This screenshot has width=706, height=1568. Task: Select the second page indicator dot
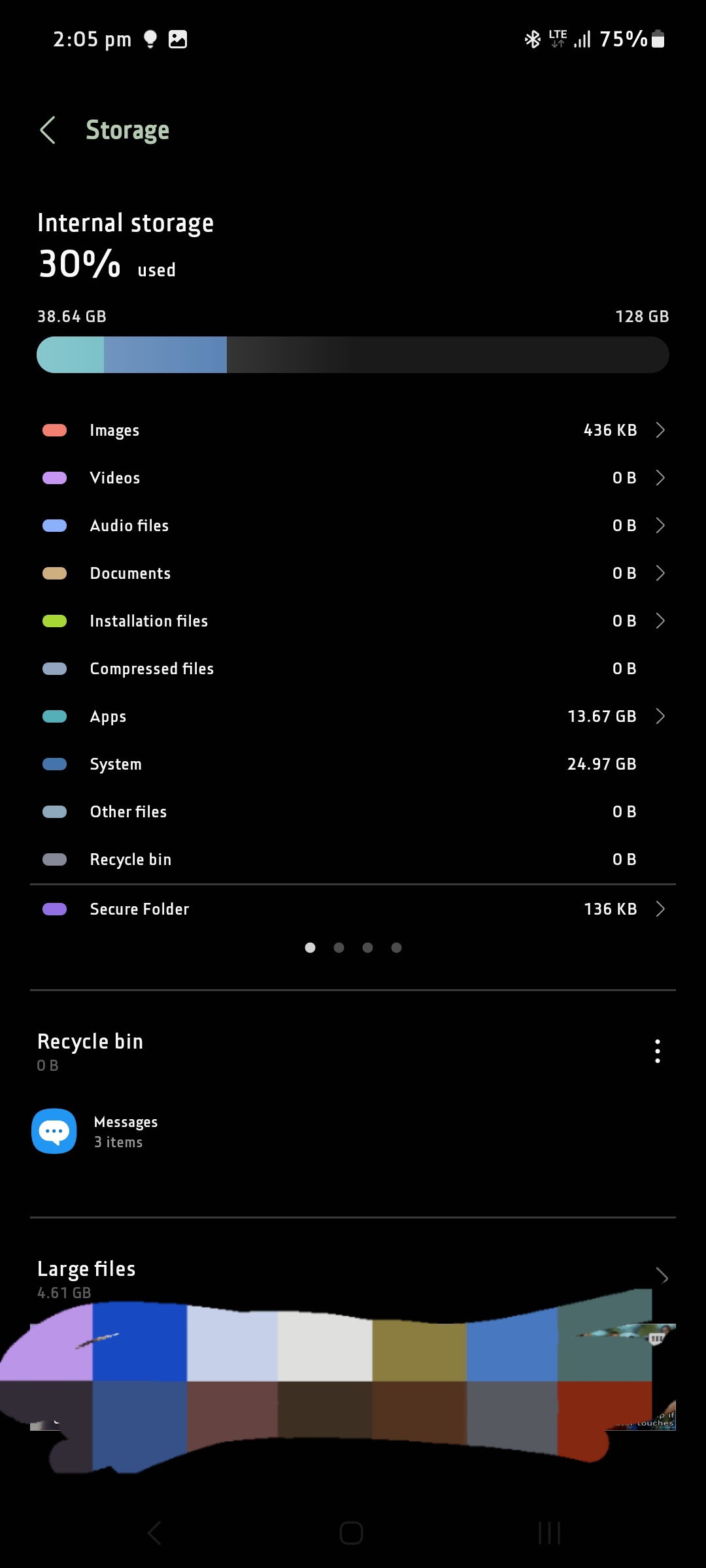pos(339,947)
